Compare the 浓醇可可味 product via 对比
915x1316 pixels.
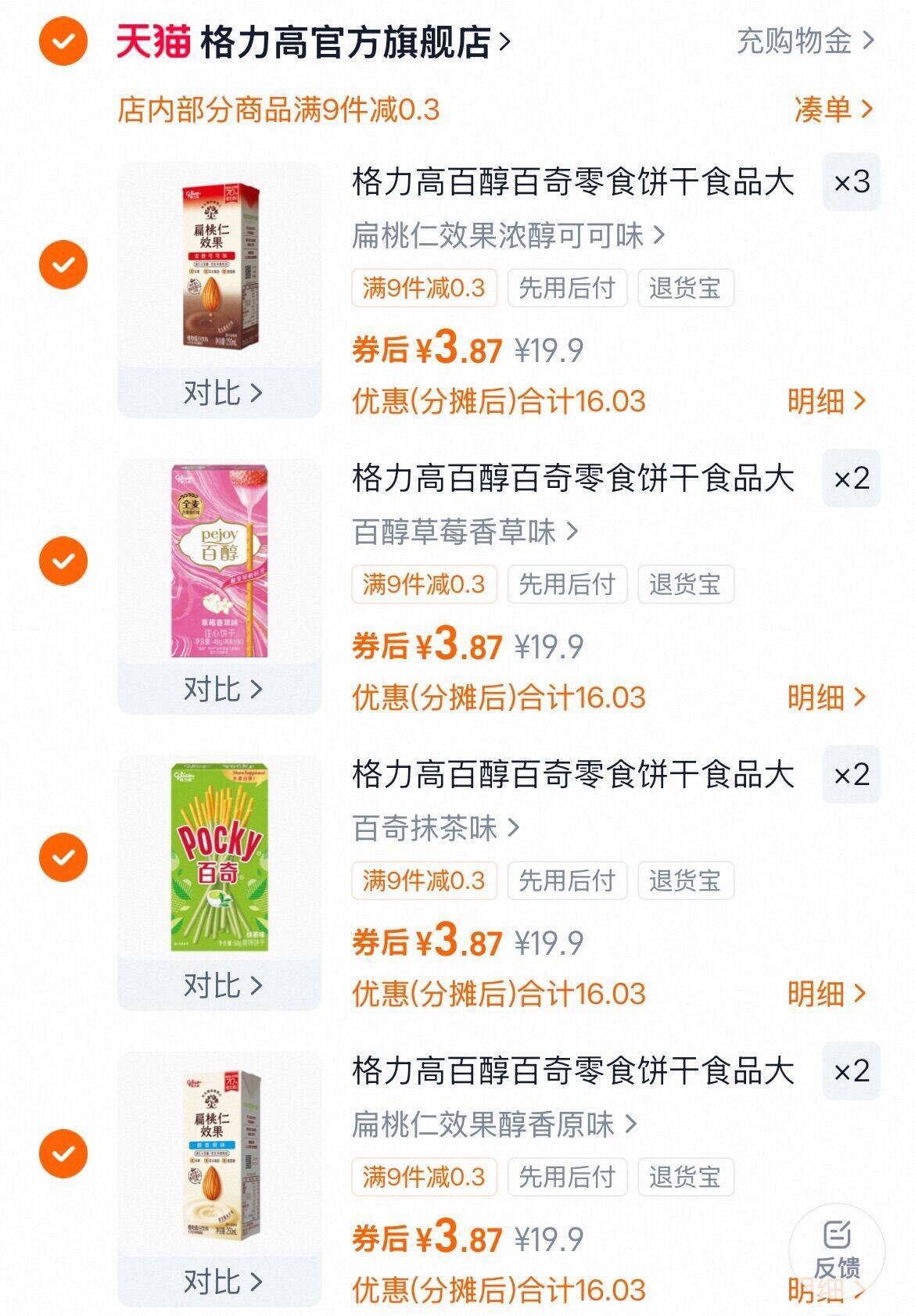point(221,393)
